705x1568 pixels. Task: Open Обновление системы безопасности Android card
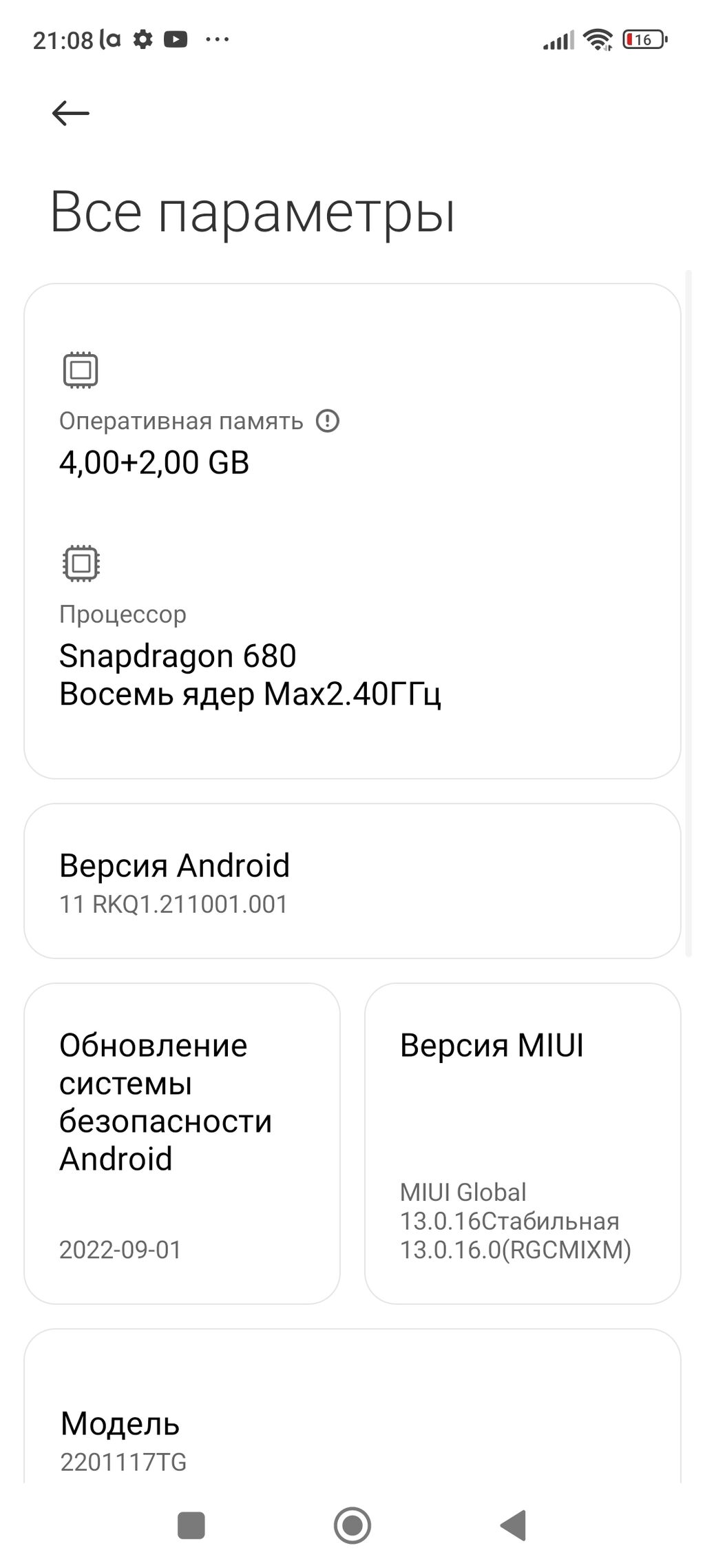[182, 1144]
